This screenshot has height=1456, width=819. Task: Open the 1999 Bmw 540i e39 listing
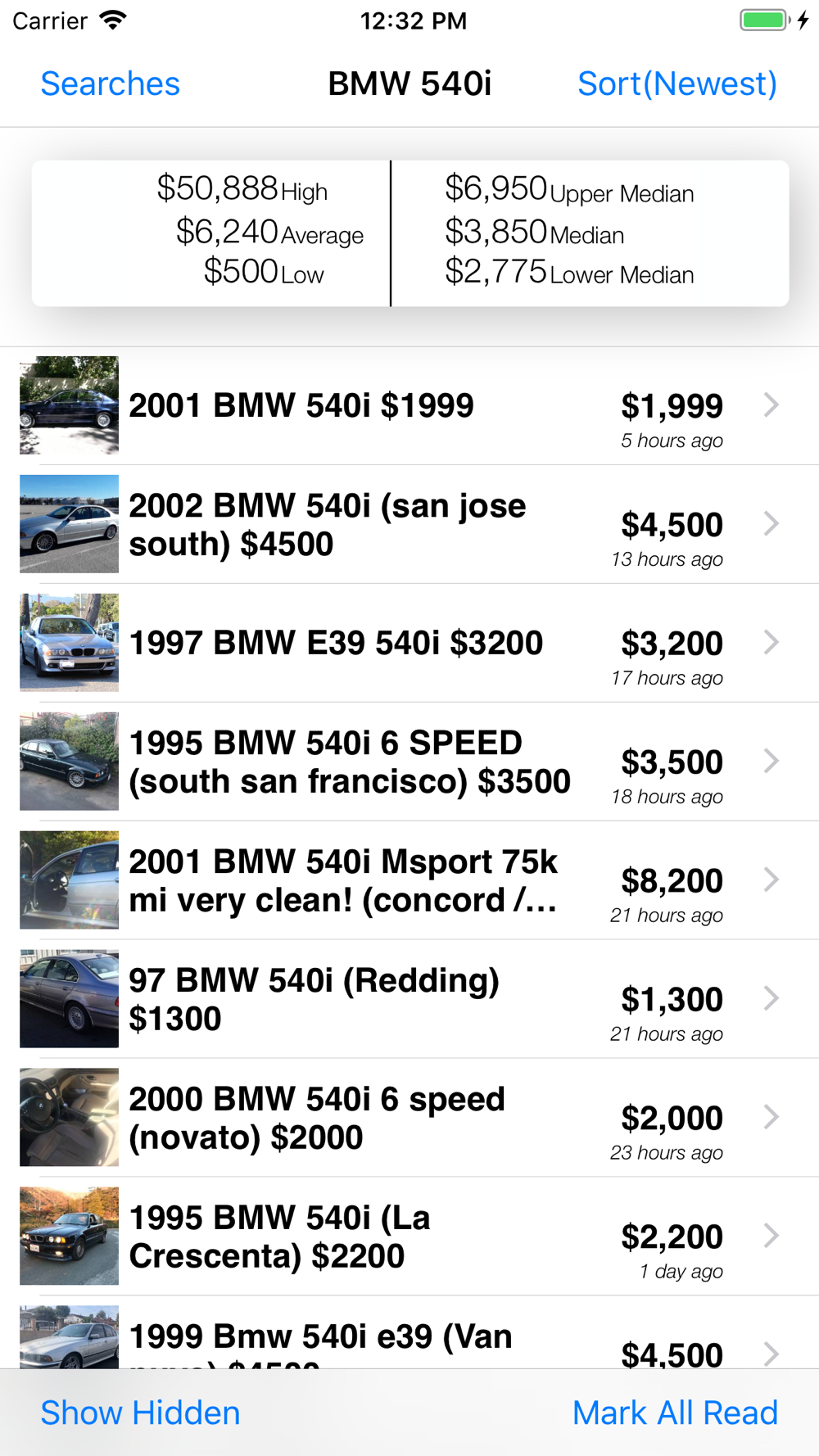(409, 1340)
